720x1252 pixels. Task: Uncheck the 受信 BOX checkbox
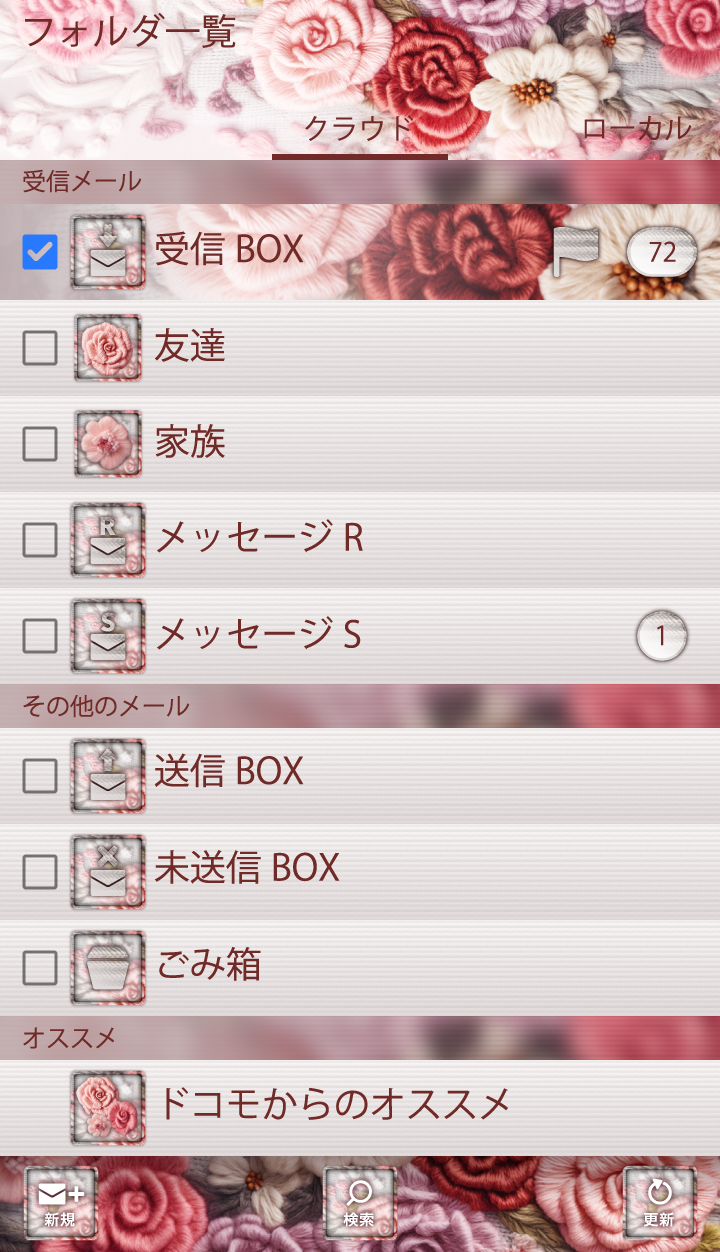click(40, 252)
